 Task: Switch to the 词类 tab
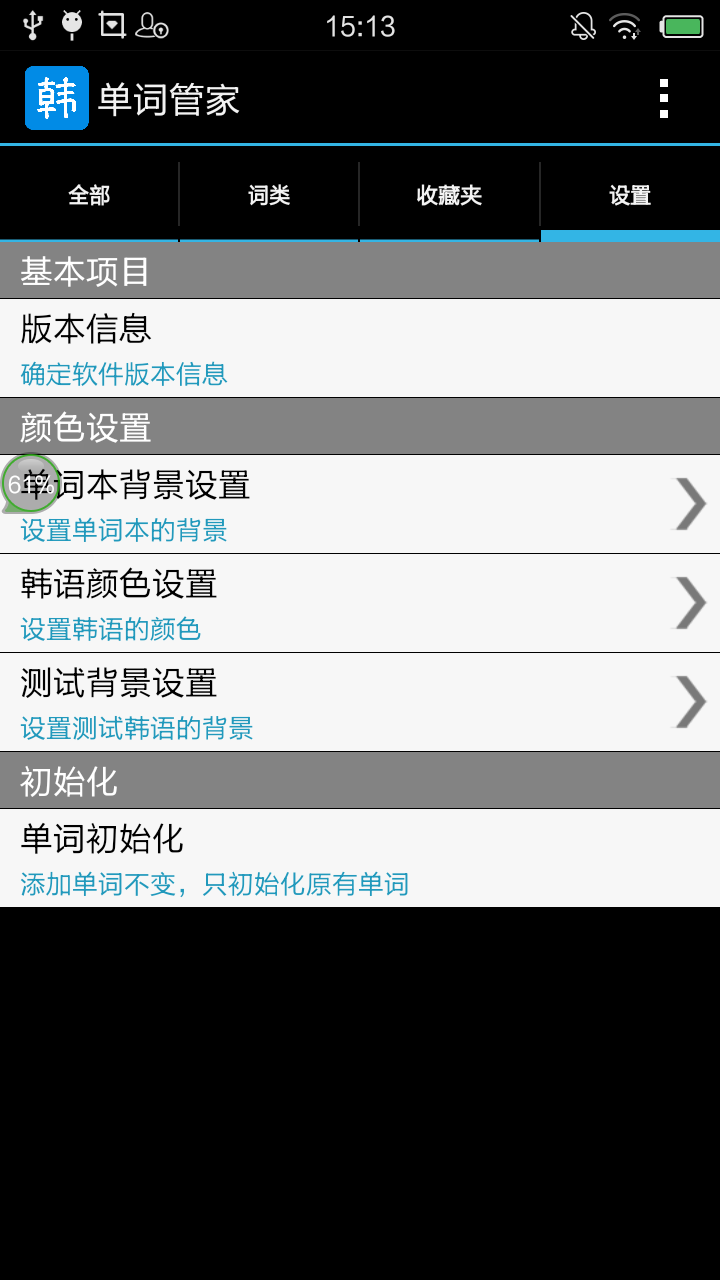[269, 195]
